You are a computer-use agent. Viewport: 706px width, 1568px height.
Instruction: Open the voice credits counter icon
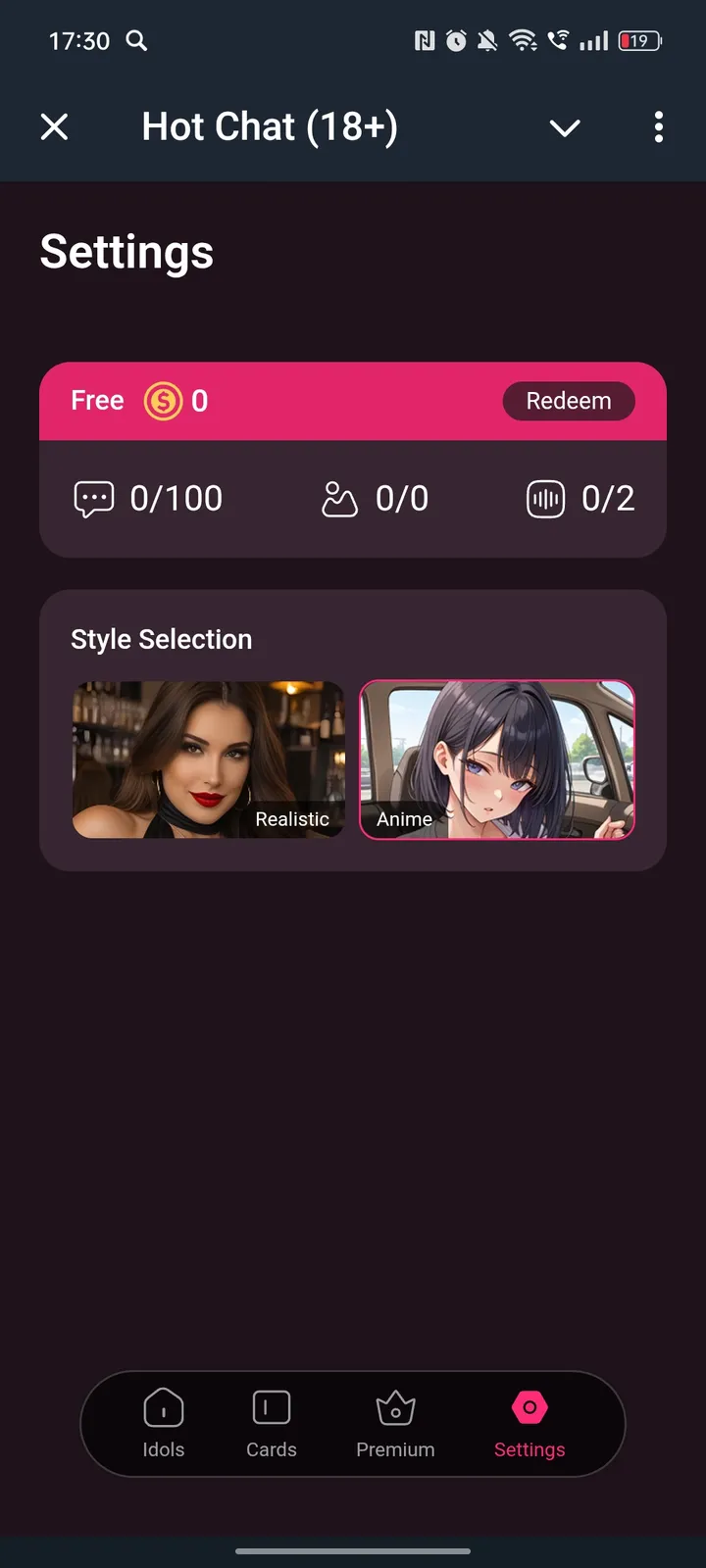click(545, 498)
